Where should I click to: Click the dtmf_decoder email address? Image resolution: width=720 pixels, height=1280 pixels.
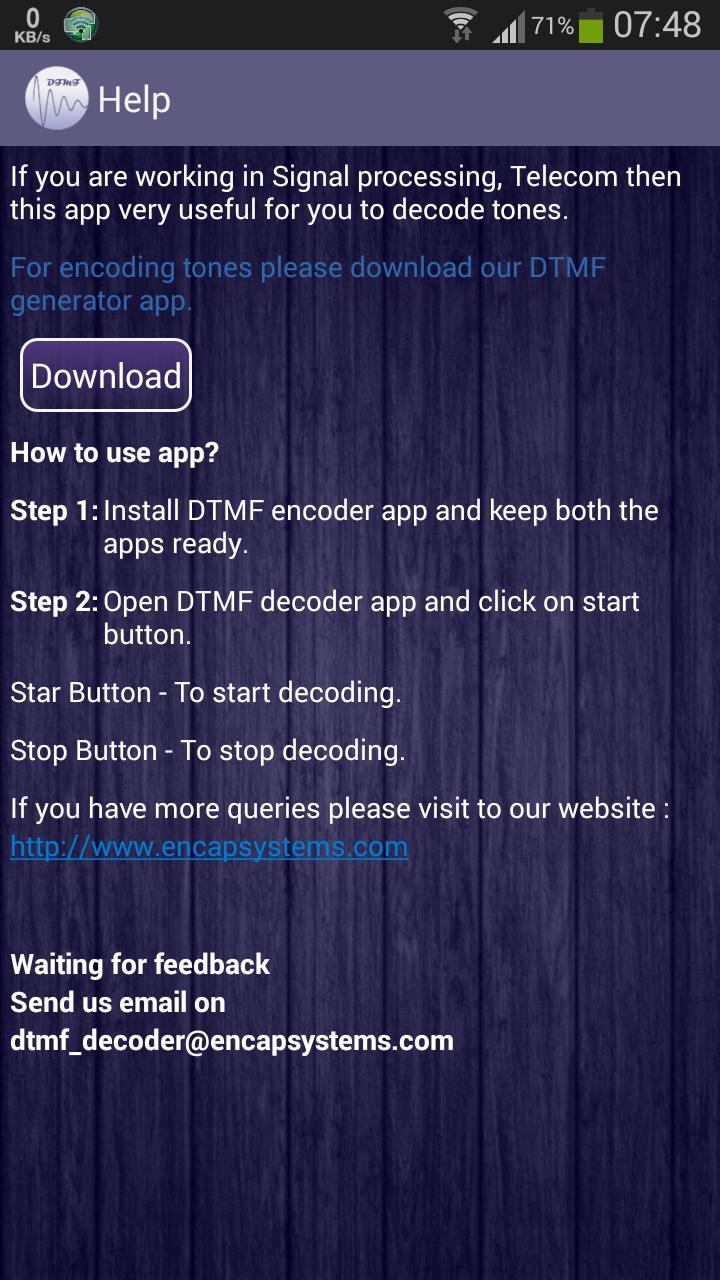pos(230,1040)
